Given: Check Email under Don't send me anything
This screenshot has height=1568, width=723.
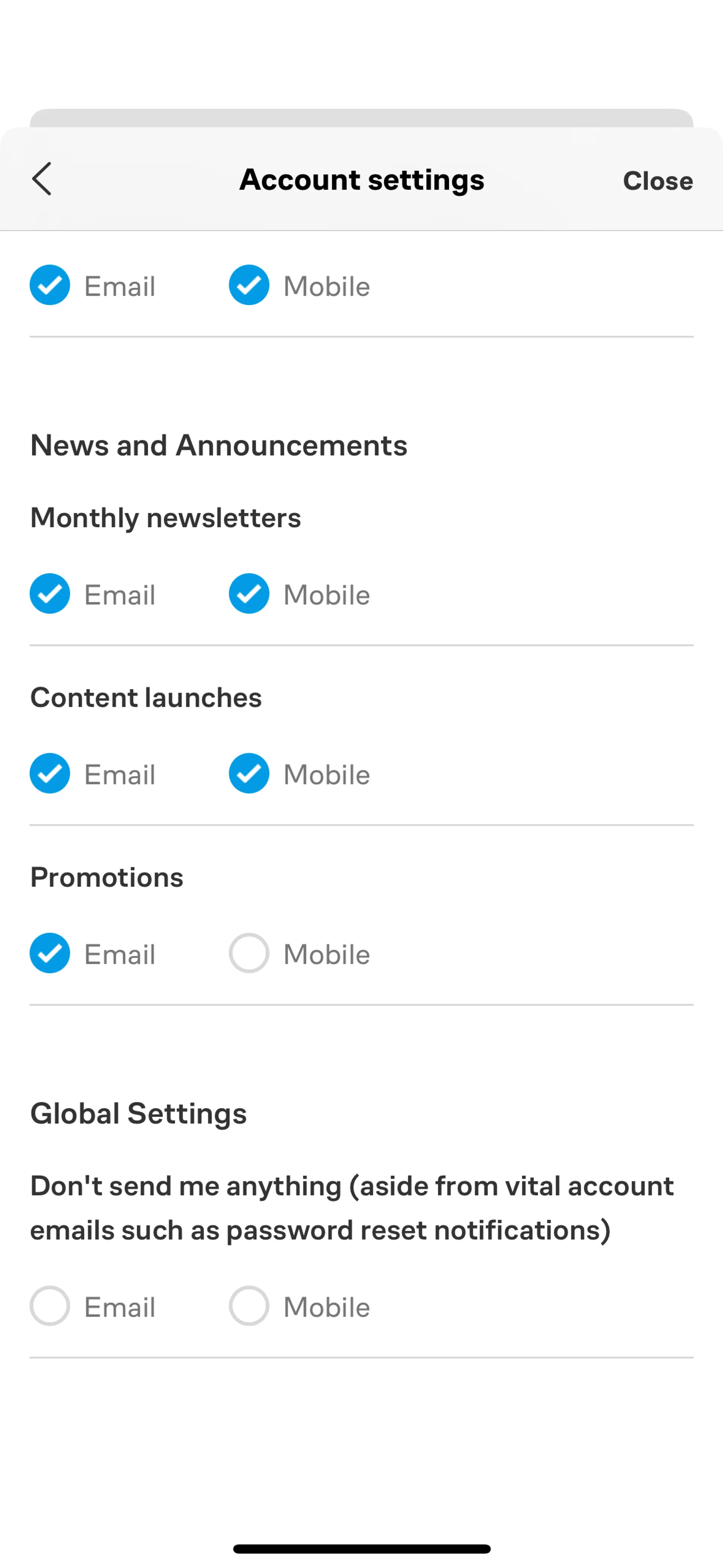Looking at the screenshot, I should coord(50,1305).
